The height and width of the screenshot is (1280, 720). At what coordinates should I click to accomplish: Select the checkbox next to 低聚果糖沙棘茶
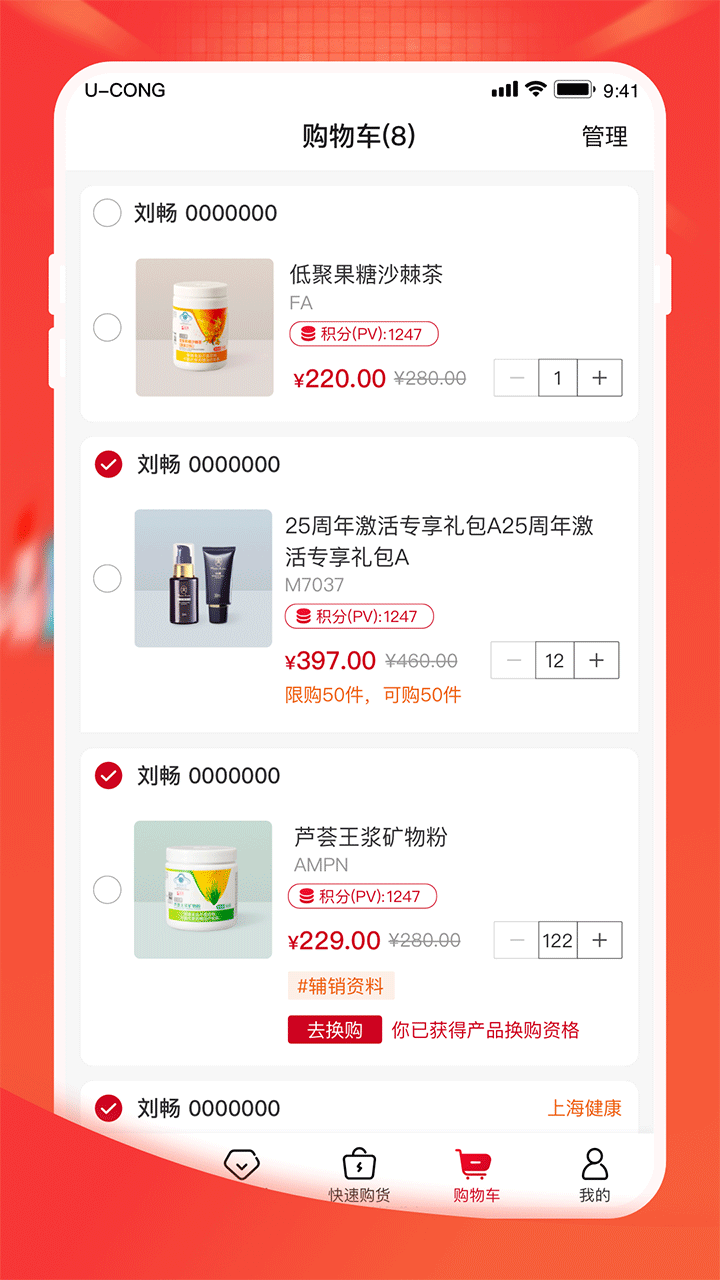[107, 327]
